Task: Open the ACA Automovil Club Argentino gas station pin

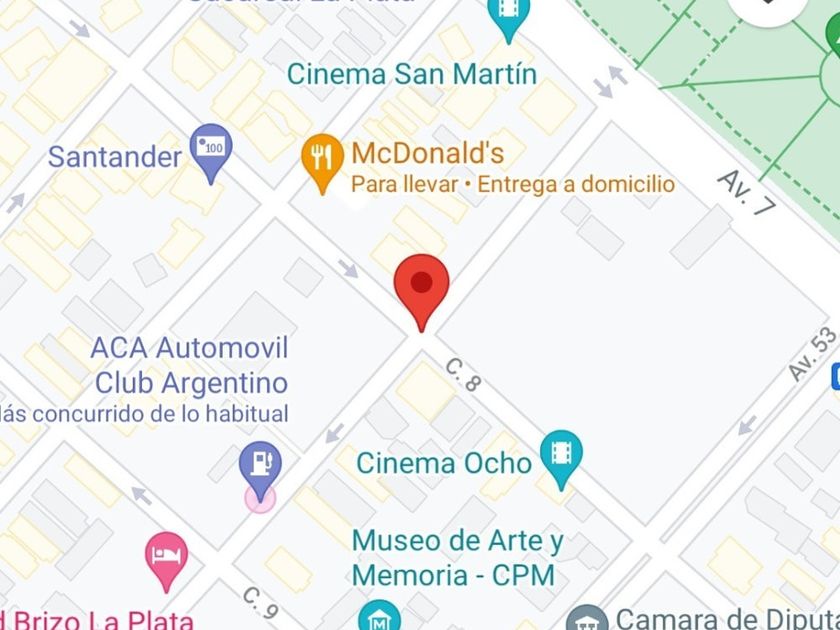Action: [x=261, y=466]
